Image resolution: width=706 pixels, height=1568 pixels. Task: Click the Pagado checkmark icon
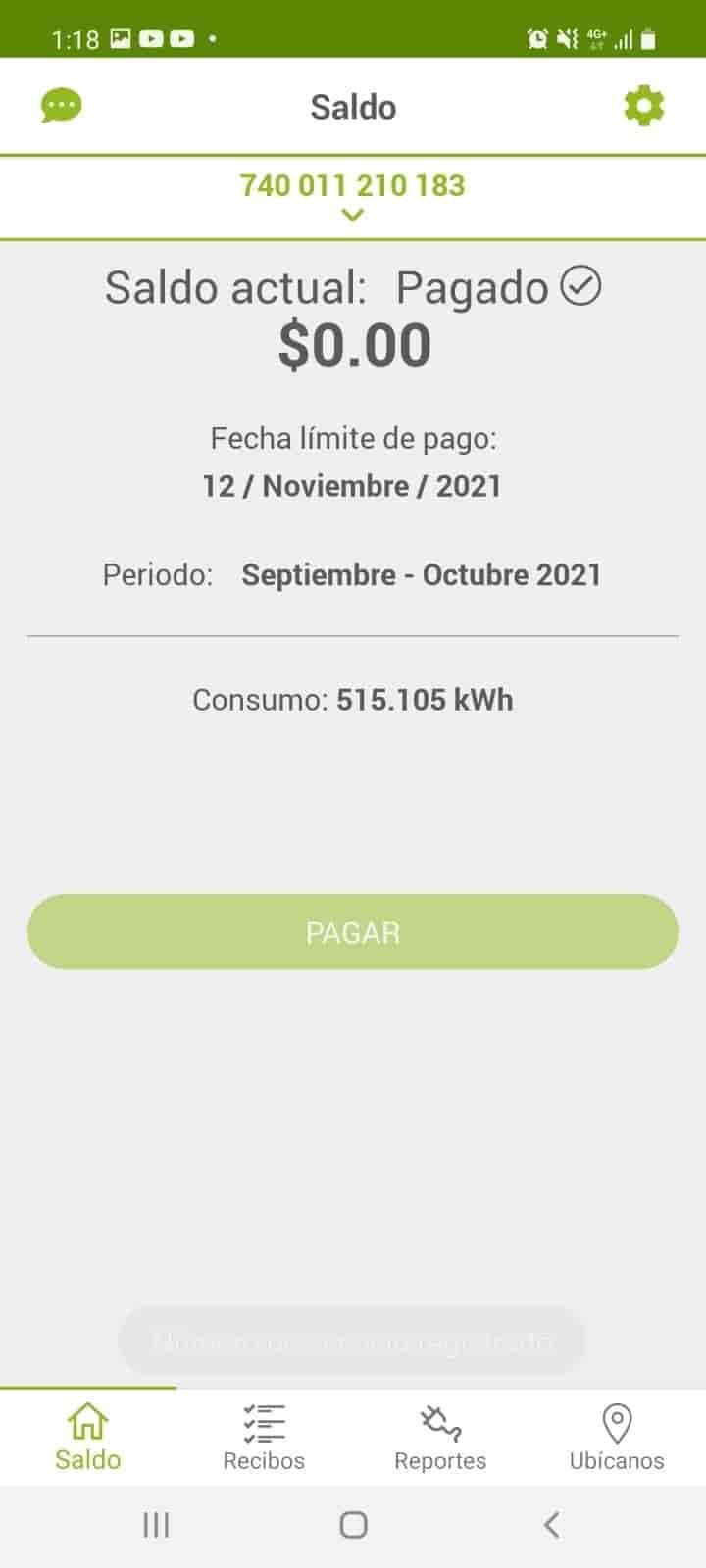(x=580, y=286)
